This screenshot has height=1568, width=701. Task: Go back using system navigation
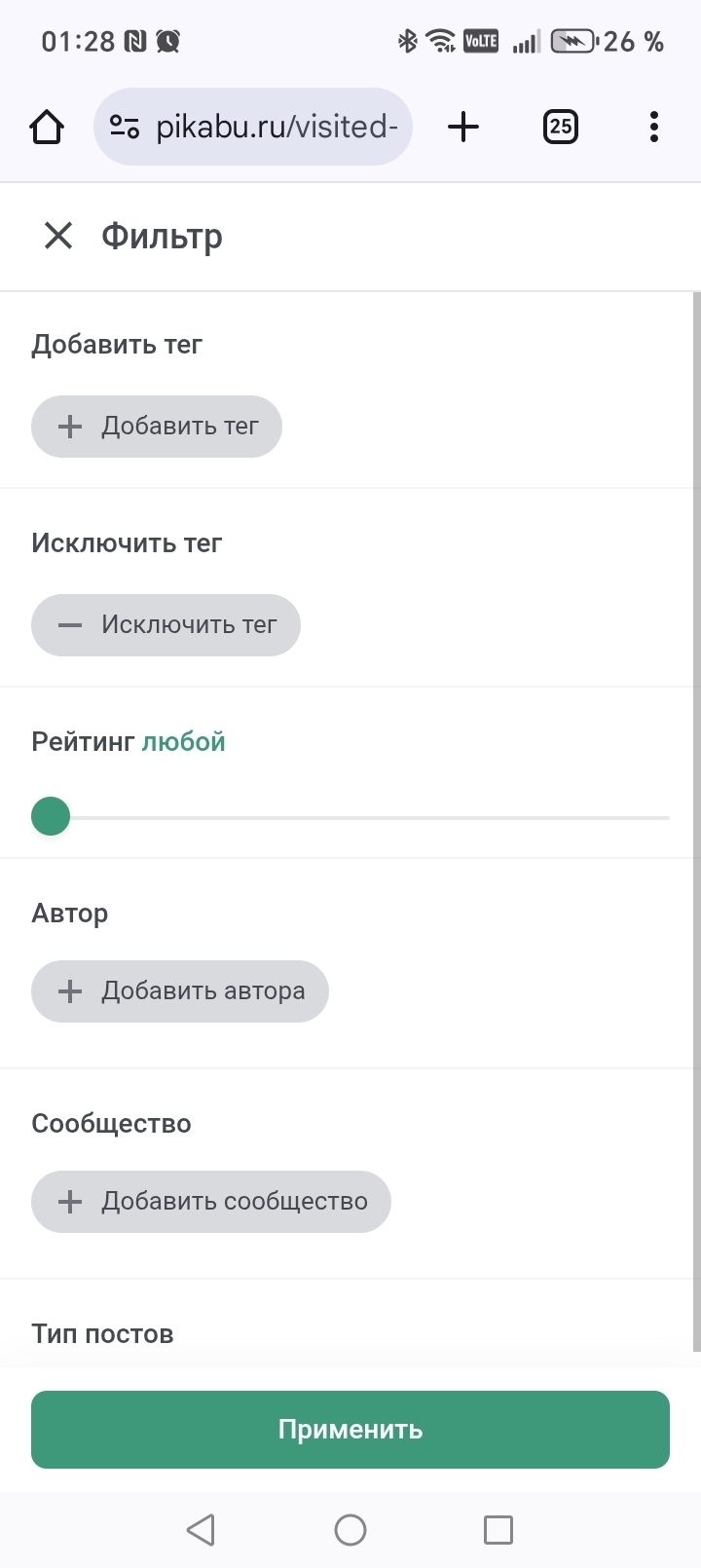click(201, 1529)
